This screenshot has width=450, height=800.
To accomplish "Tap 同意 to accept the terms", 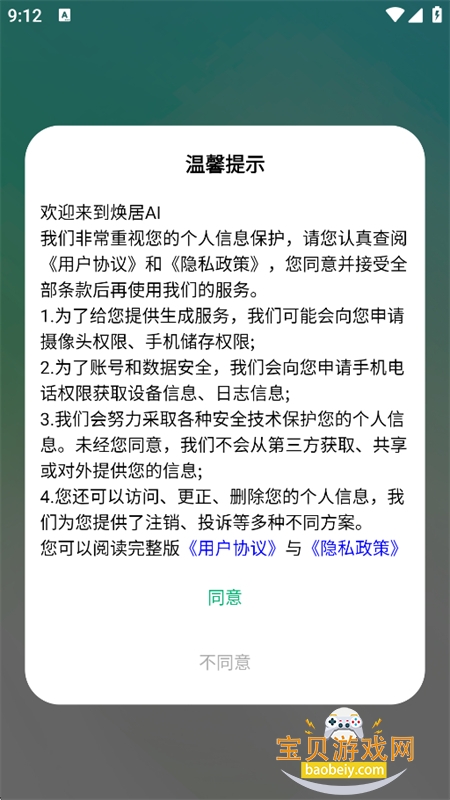I will point(224,597).
